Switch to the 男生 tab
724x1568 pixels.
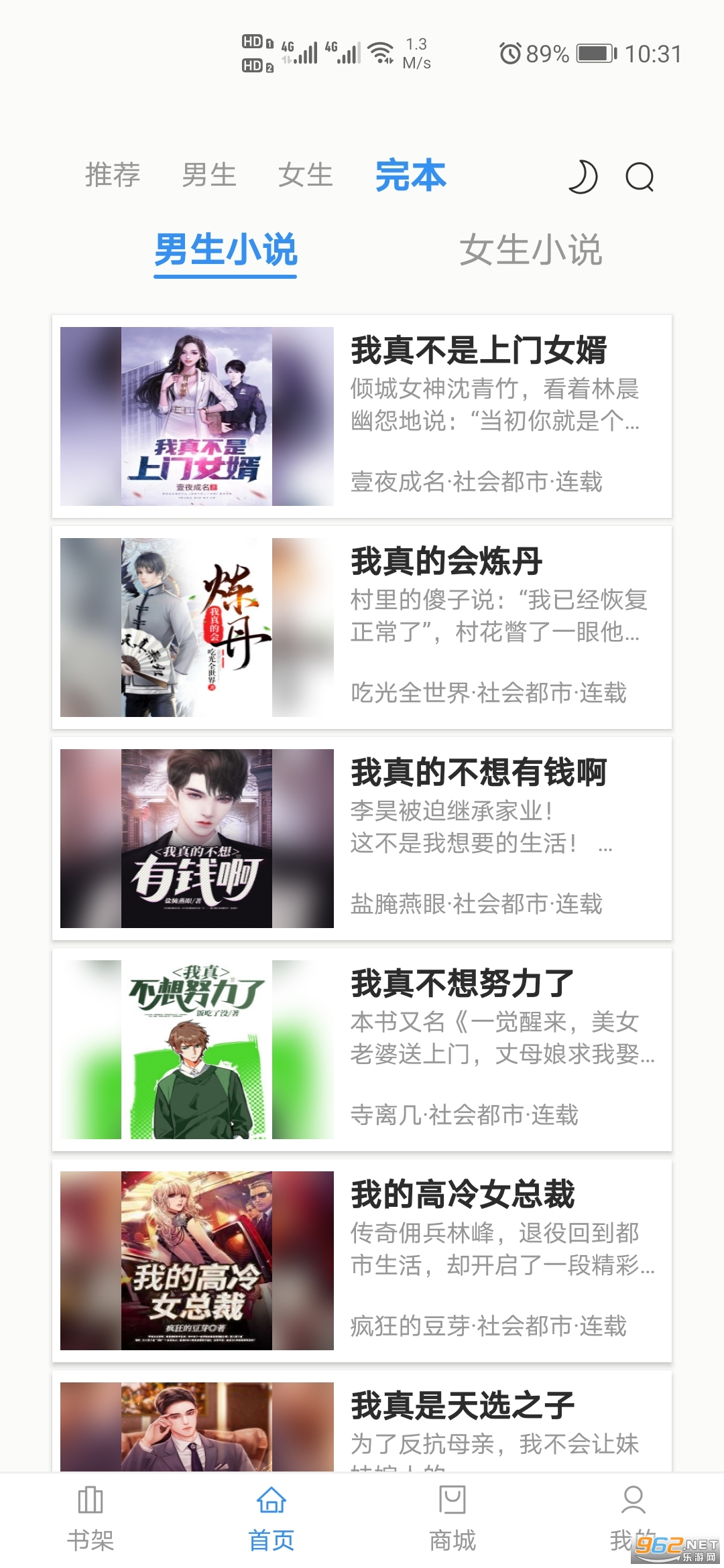tap(209, 176)
